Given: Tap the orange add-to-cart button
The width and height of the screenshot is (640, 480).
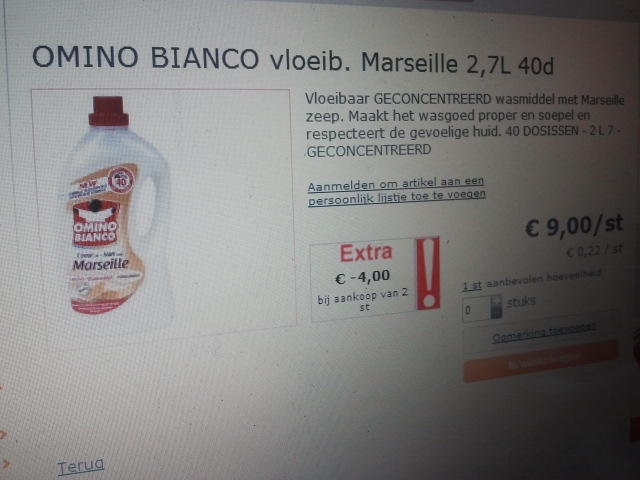Looking at the screenshot, I should 540,361.
